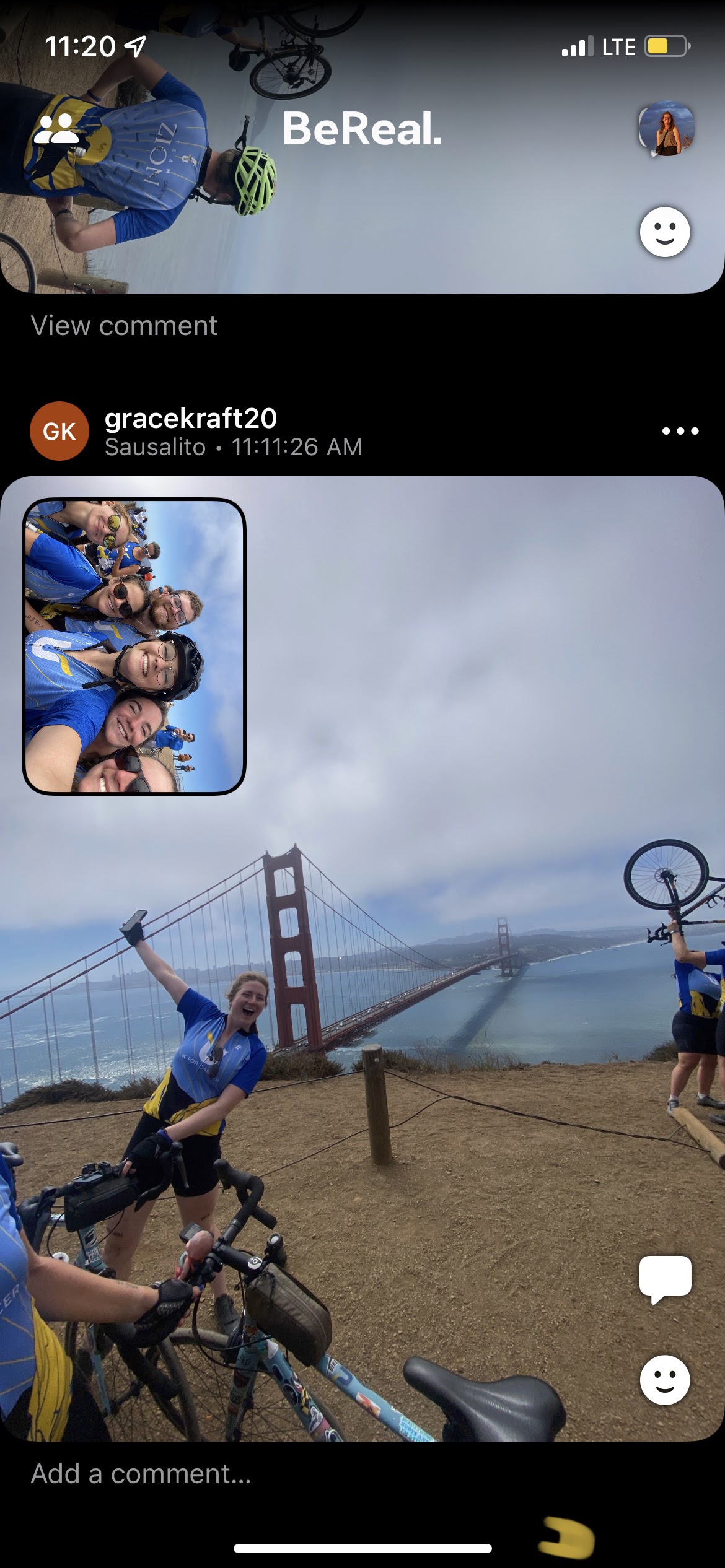Swap to gracekraft20's selfie thumbnail
The width and height of the screenshot is (725, 1568).
pyautogui.click(x=134, y=646)
